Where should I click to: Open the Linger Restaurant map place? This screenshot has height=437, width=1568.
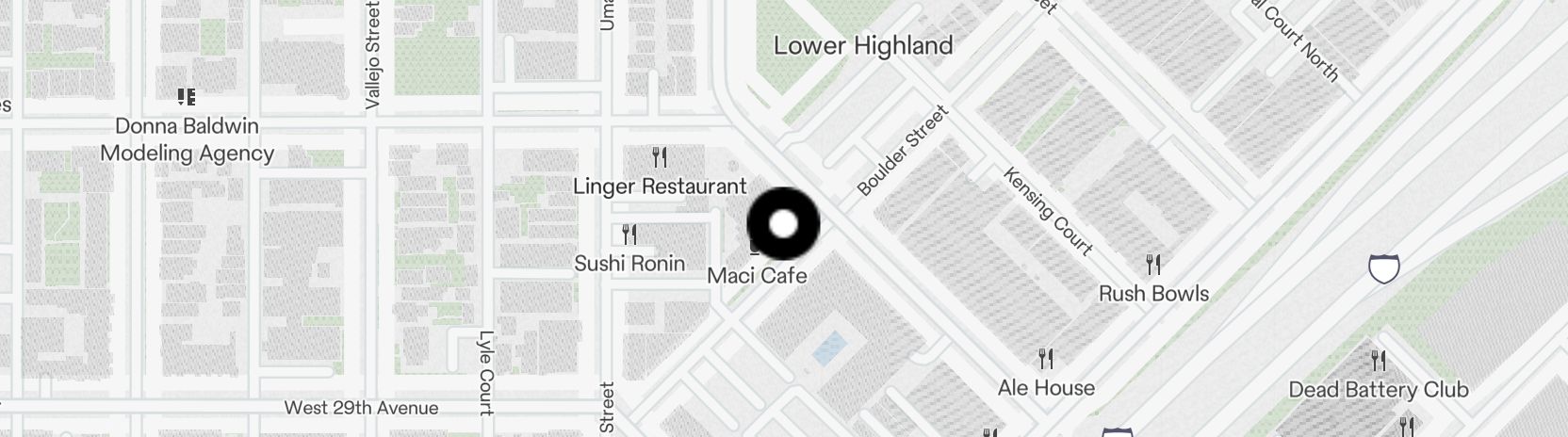[x=660, y=157]
